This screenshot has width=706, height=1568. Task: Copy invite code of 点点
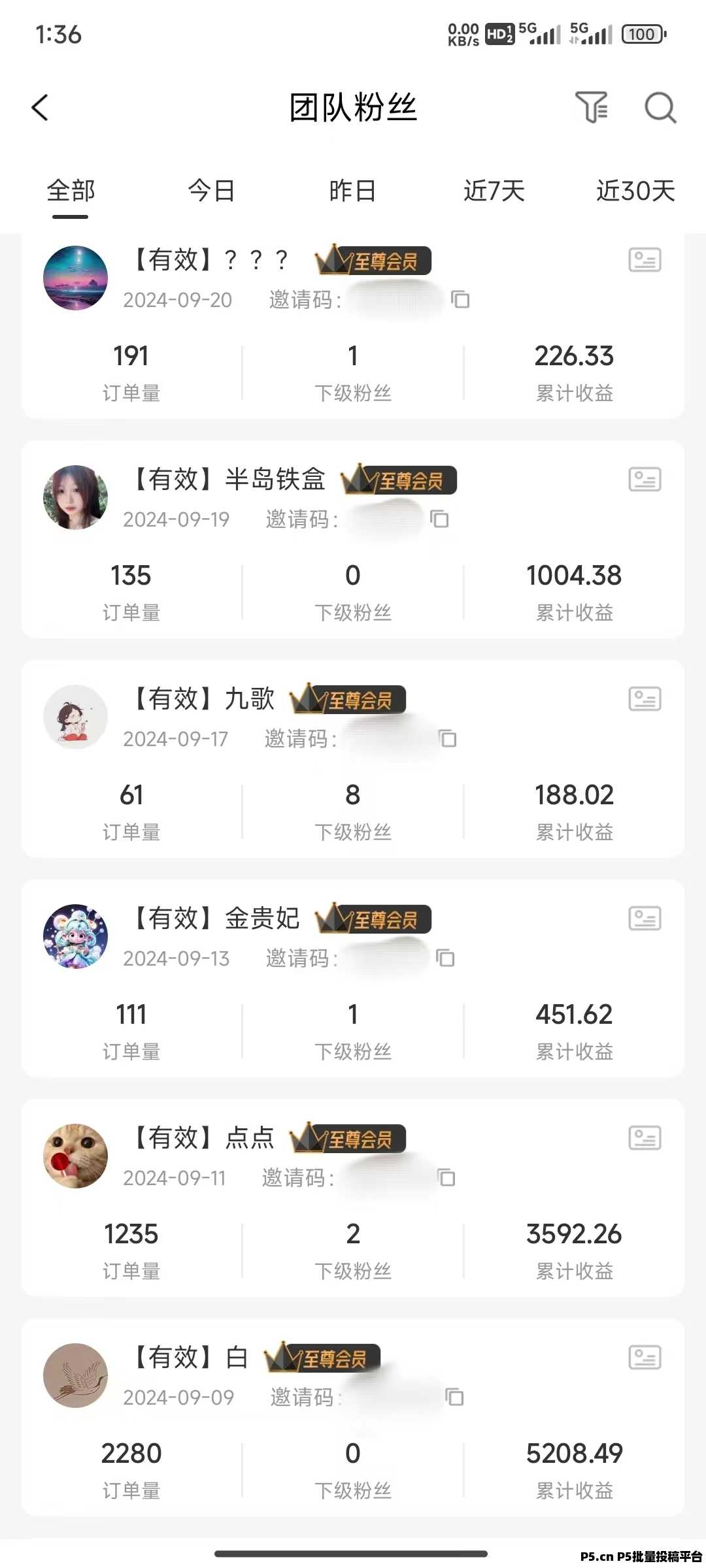coord(446,1178)
